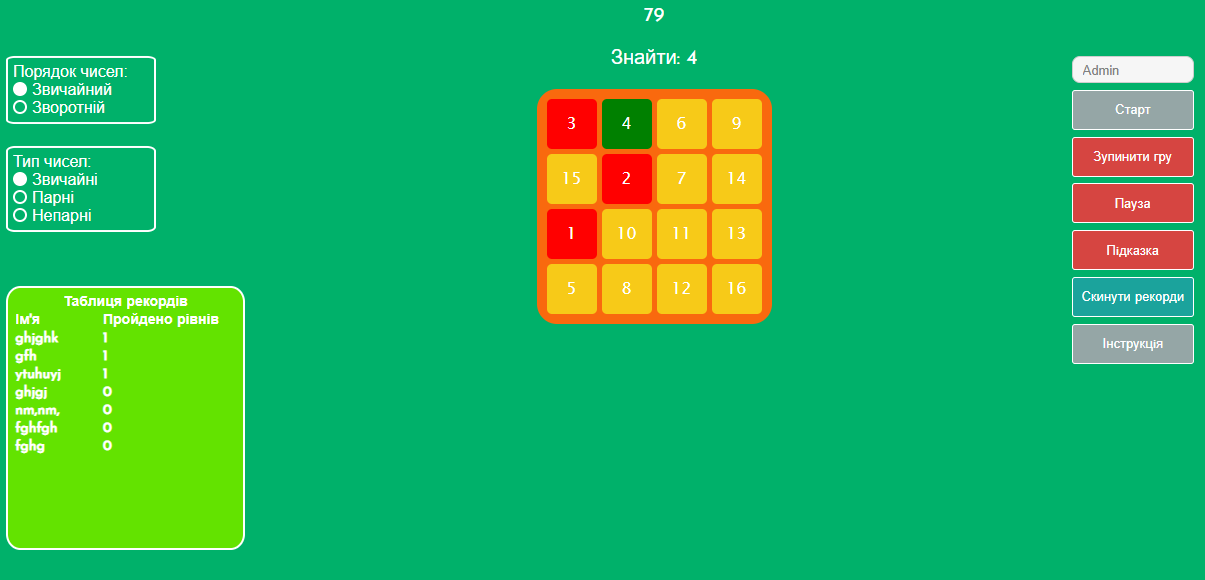The width and height of the screenshot is (1205, 580).
Task: Select the Непарні number type
Action: (20, 215)
